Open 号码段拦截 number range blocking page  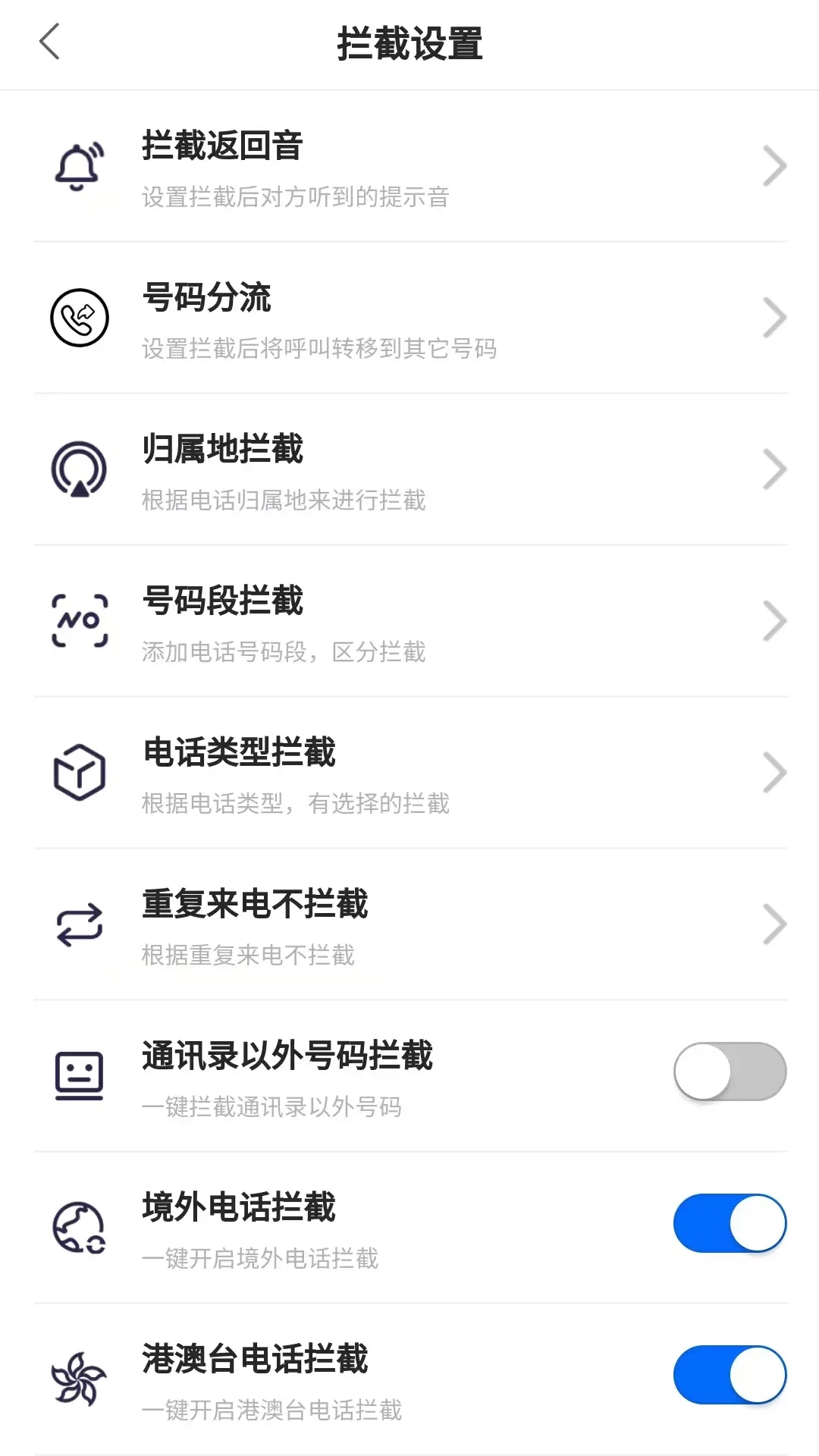click(774, 620)
